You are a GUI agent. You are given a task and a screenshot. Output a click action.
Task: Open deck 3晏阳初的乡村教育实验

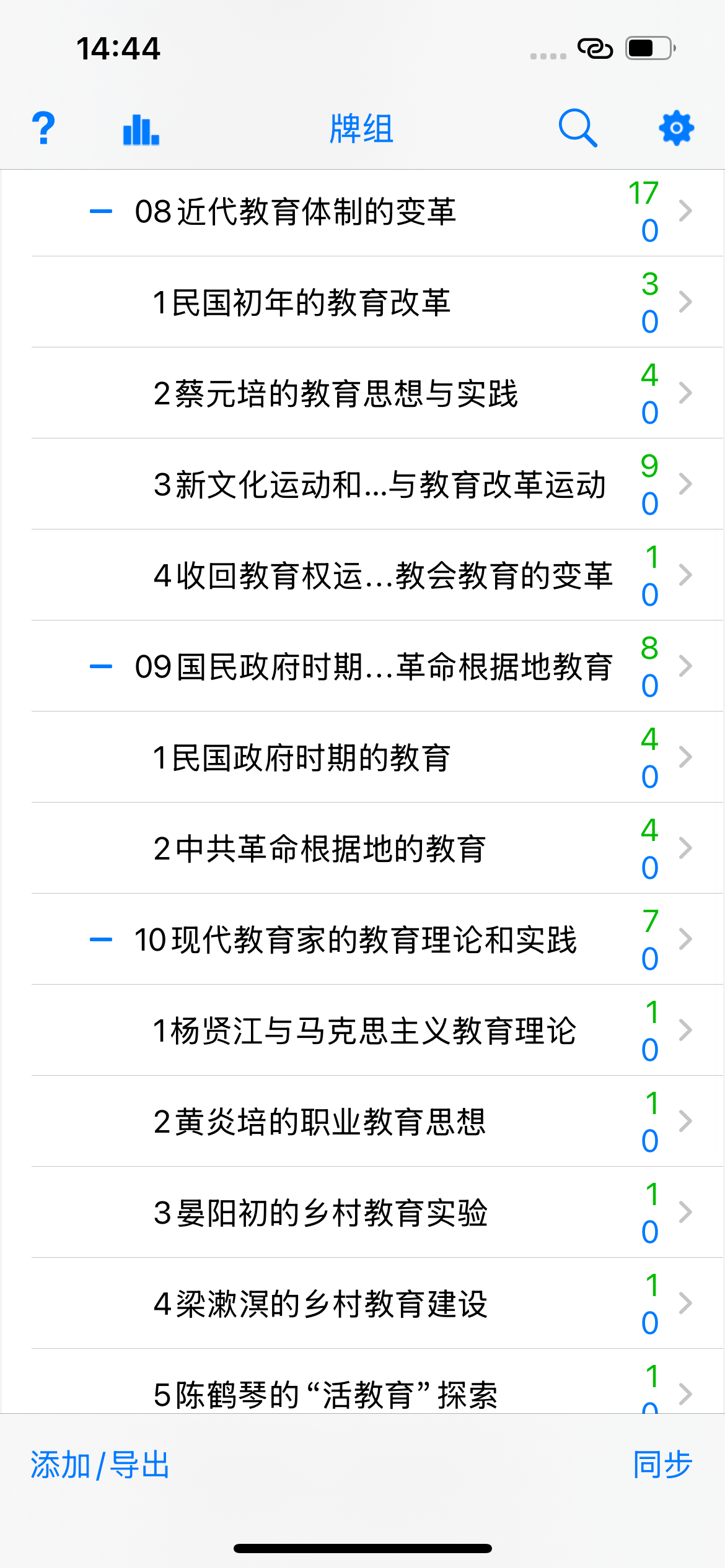[377, 1213]
